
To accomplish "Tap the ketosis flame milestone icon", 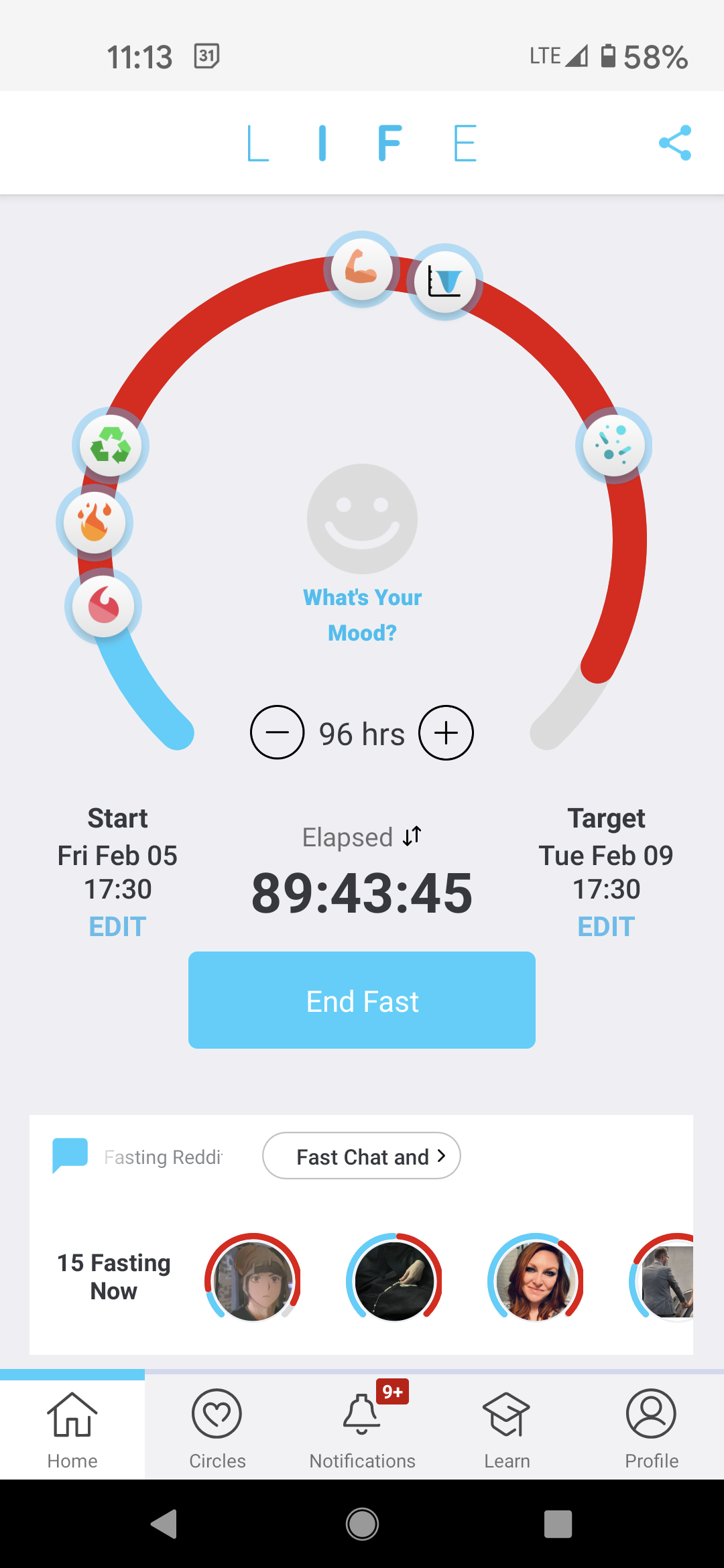I will [x=95, y=523].
